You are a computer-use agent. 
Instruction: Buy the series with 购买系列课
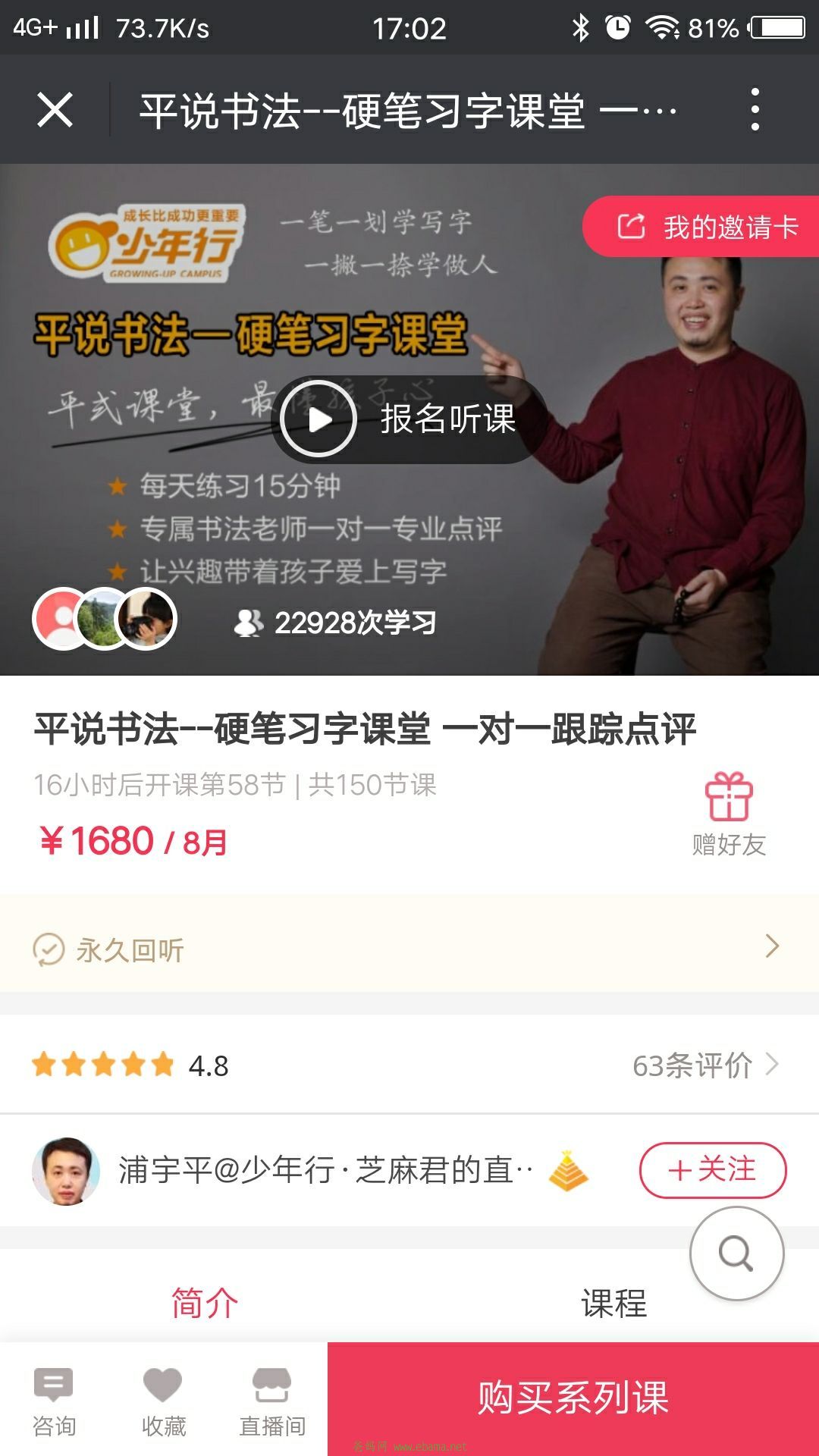pos(573,1398)
